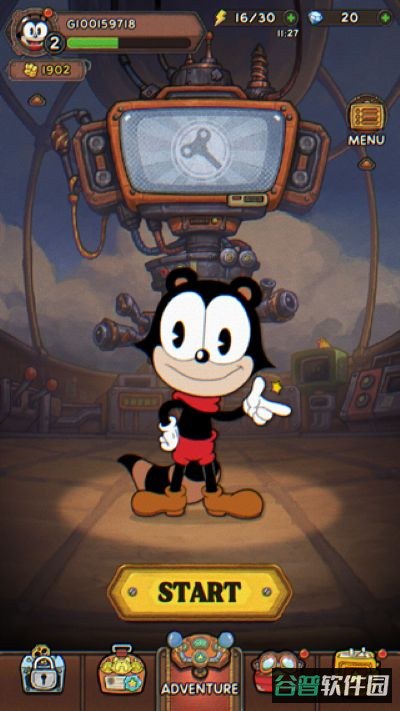This screenshot has width=400, height=711.
Task: Add more diamonds with the plus icon
Action: (385, 18)
